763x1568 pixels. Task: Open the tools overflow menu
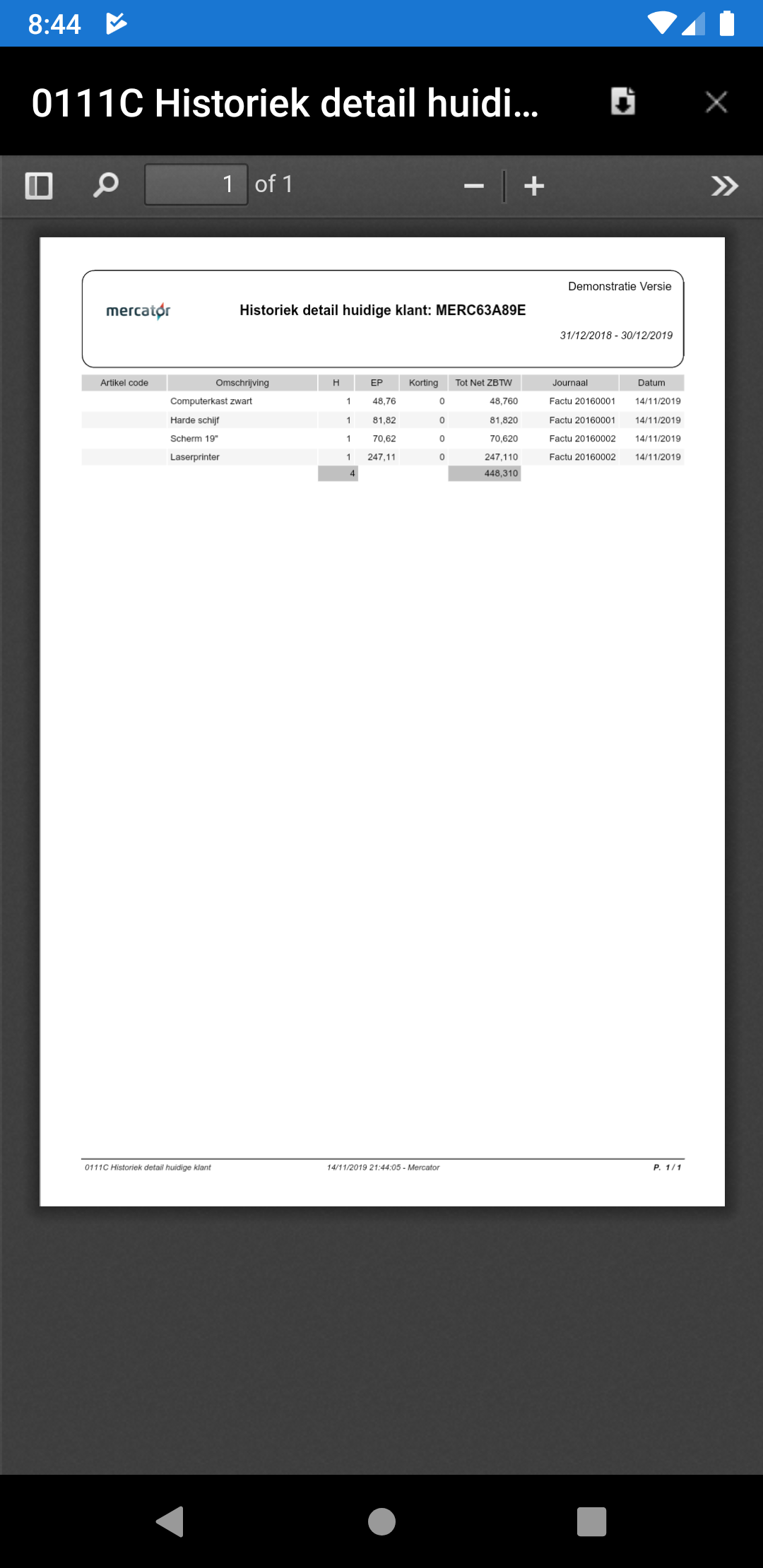(724, 186)
